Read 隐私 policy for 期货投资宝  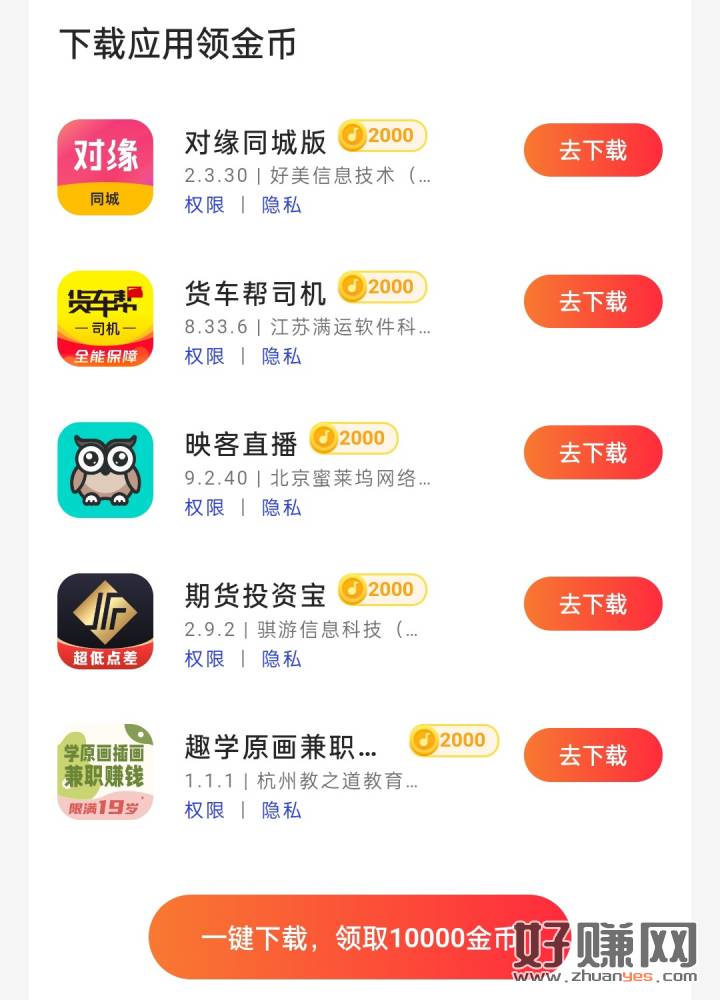[281, 658]
